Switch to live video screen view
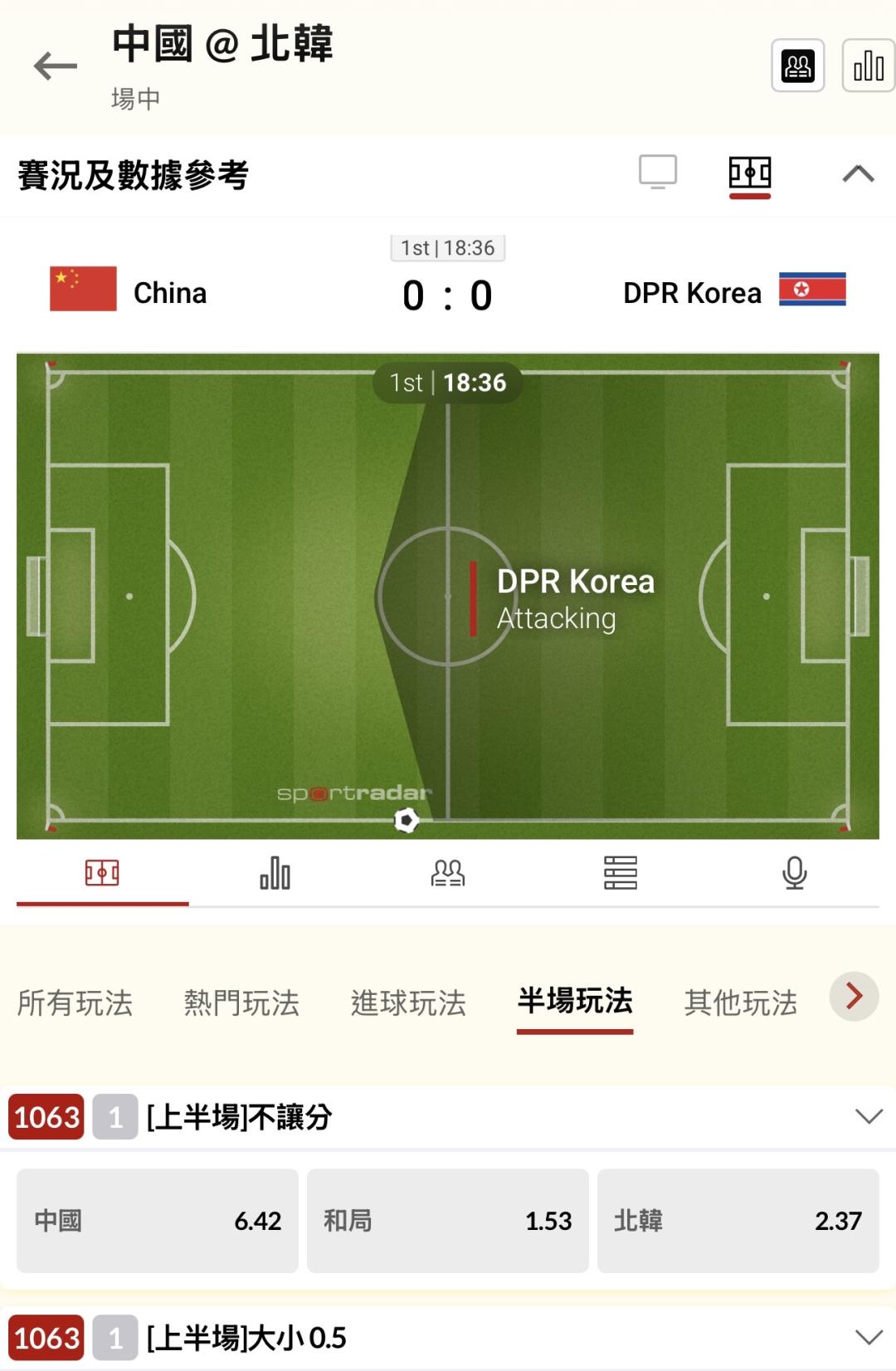Viewport: 896px width, 1371px height. point(658,173)
